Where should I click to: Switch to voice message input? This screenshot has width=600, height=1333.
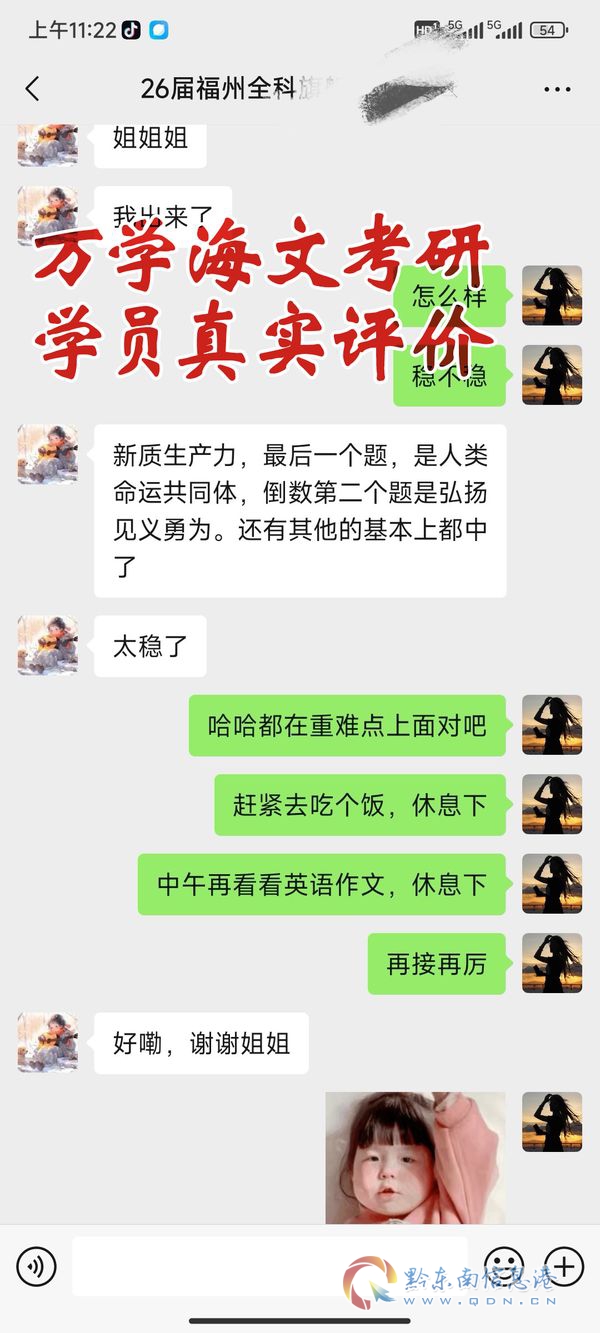(x=37, y=1268)
